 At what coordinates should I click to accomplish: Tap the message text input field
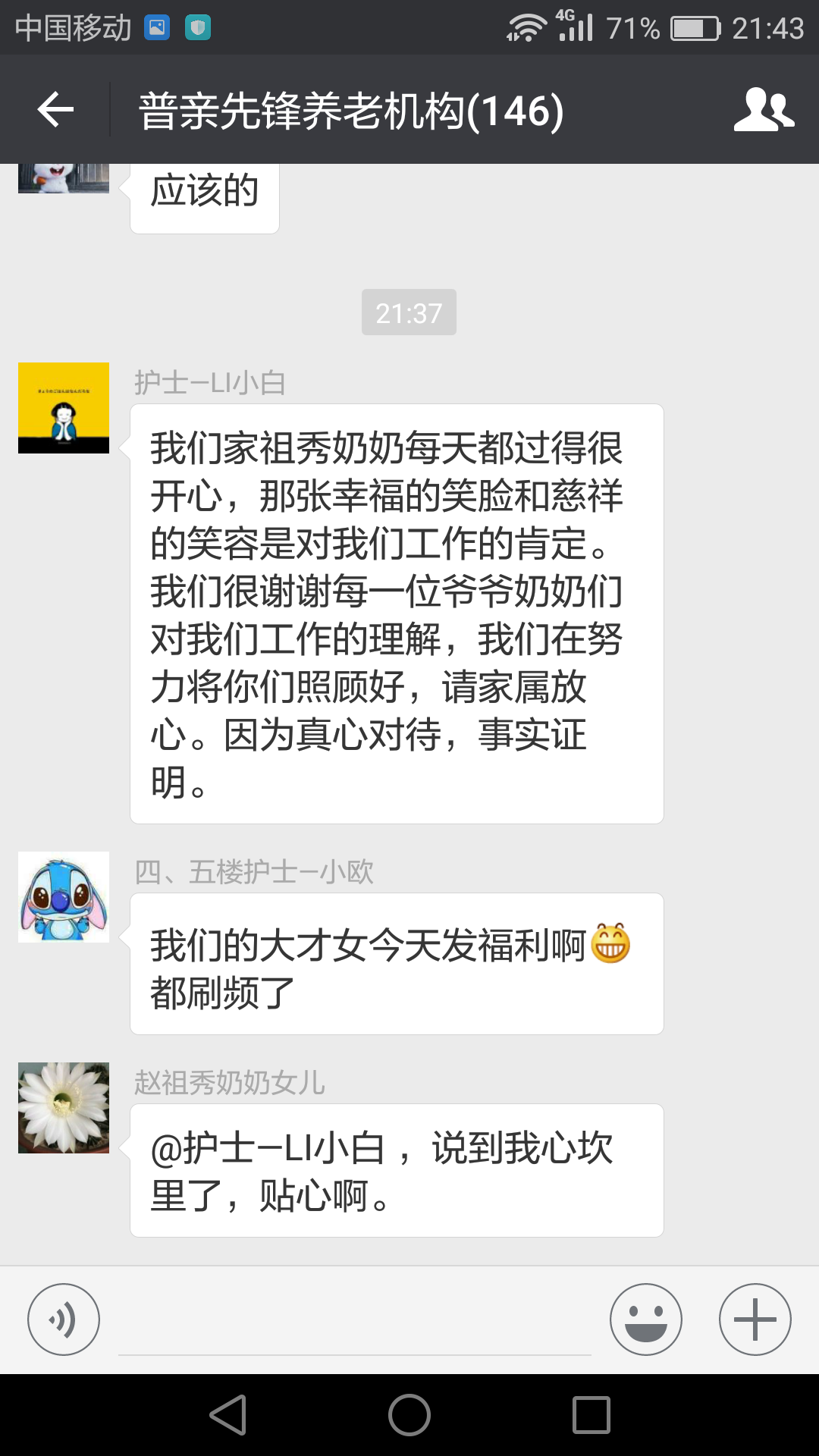(x=354, y=1323)
